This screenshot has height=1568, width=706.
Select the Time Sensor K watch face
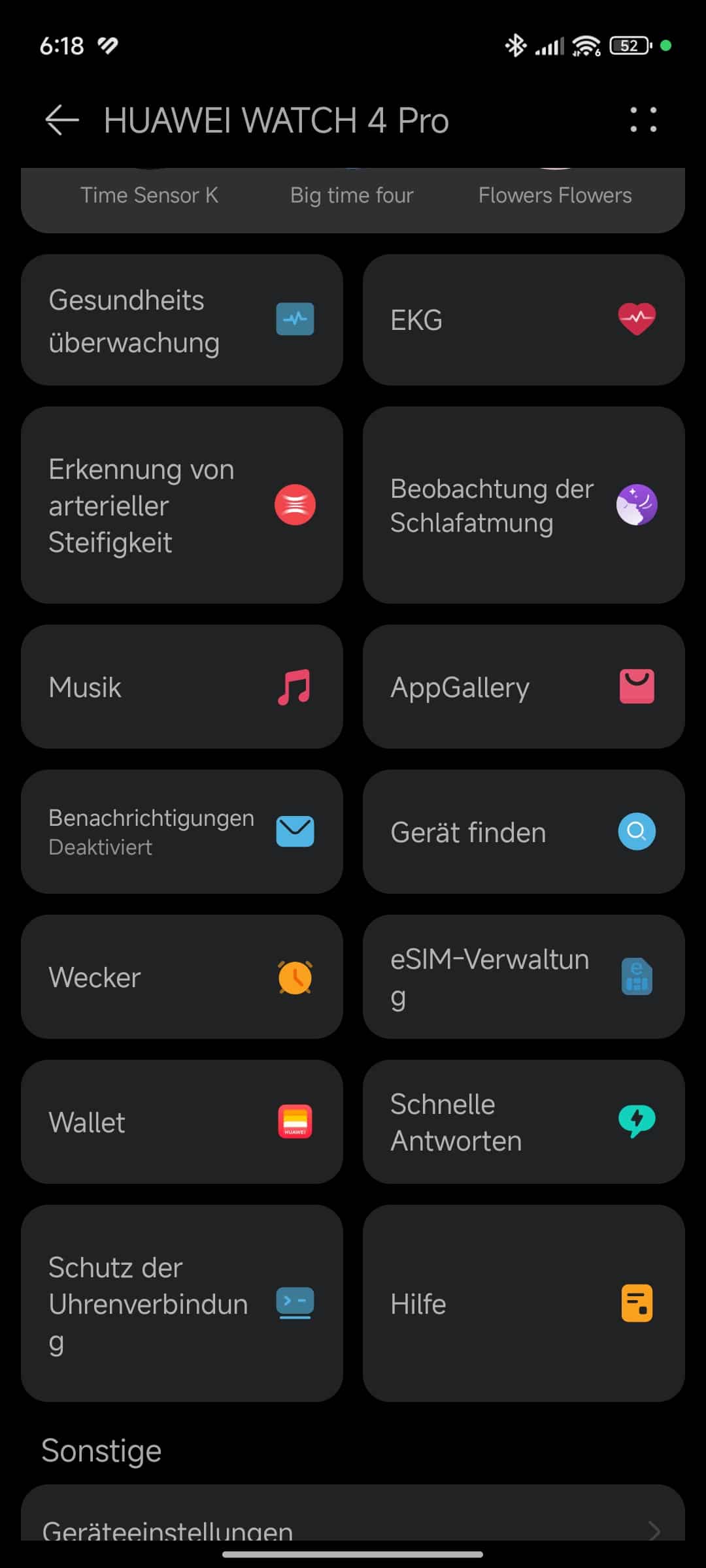click(149, 195)
